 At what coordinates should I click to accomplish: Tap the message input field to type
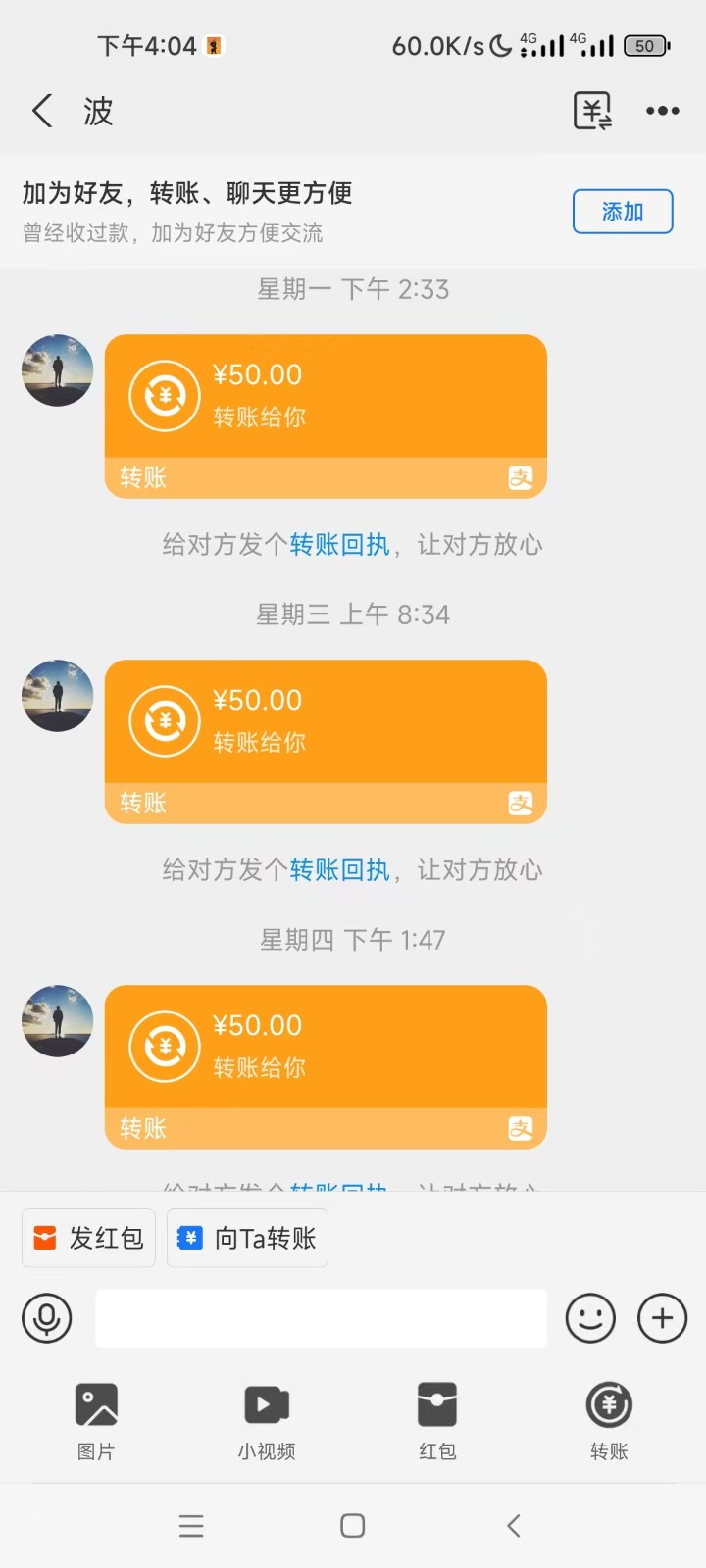pyautogui.click(x=321, y=1318)
